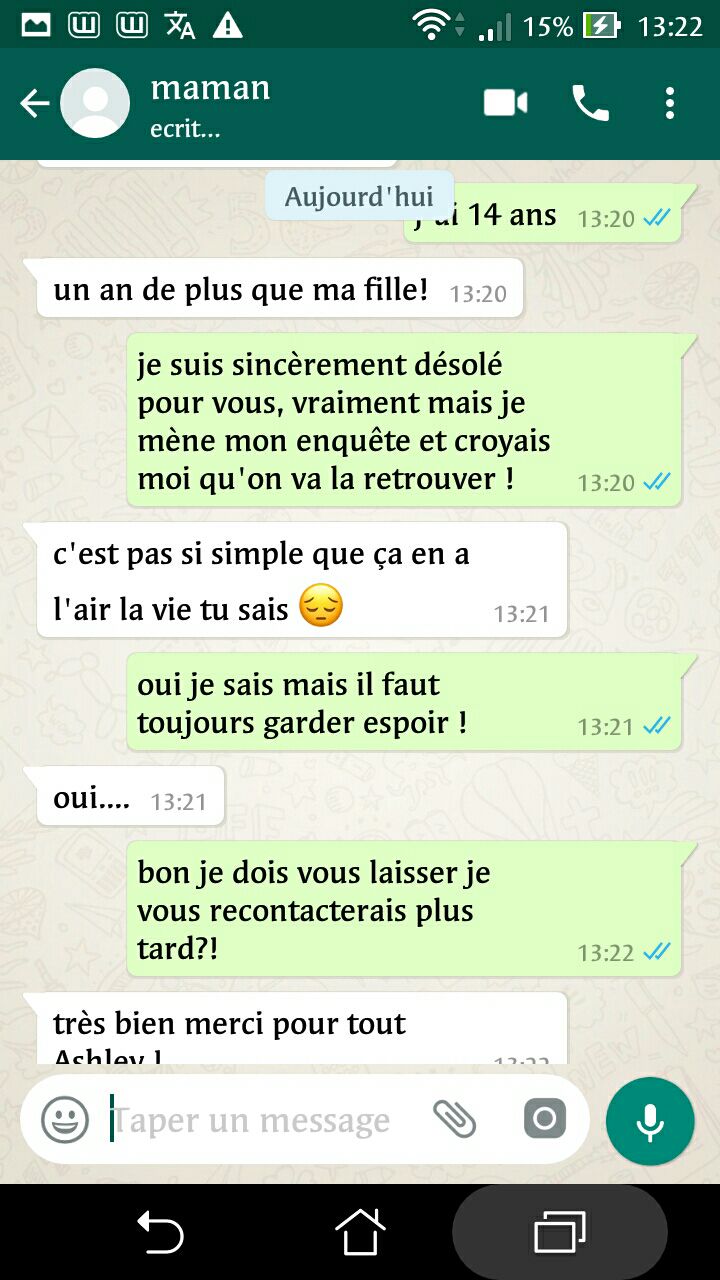Screen dimensions: 720x1280
Task: Tap the system back button
Action: click(160, 1231)
